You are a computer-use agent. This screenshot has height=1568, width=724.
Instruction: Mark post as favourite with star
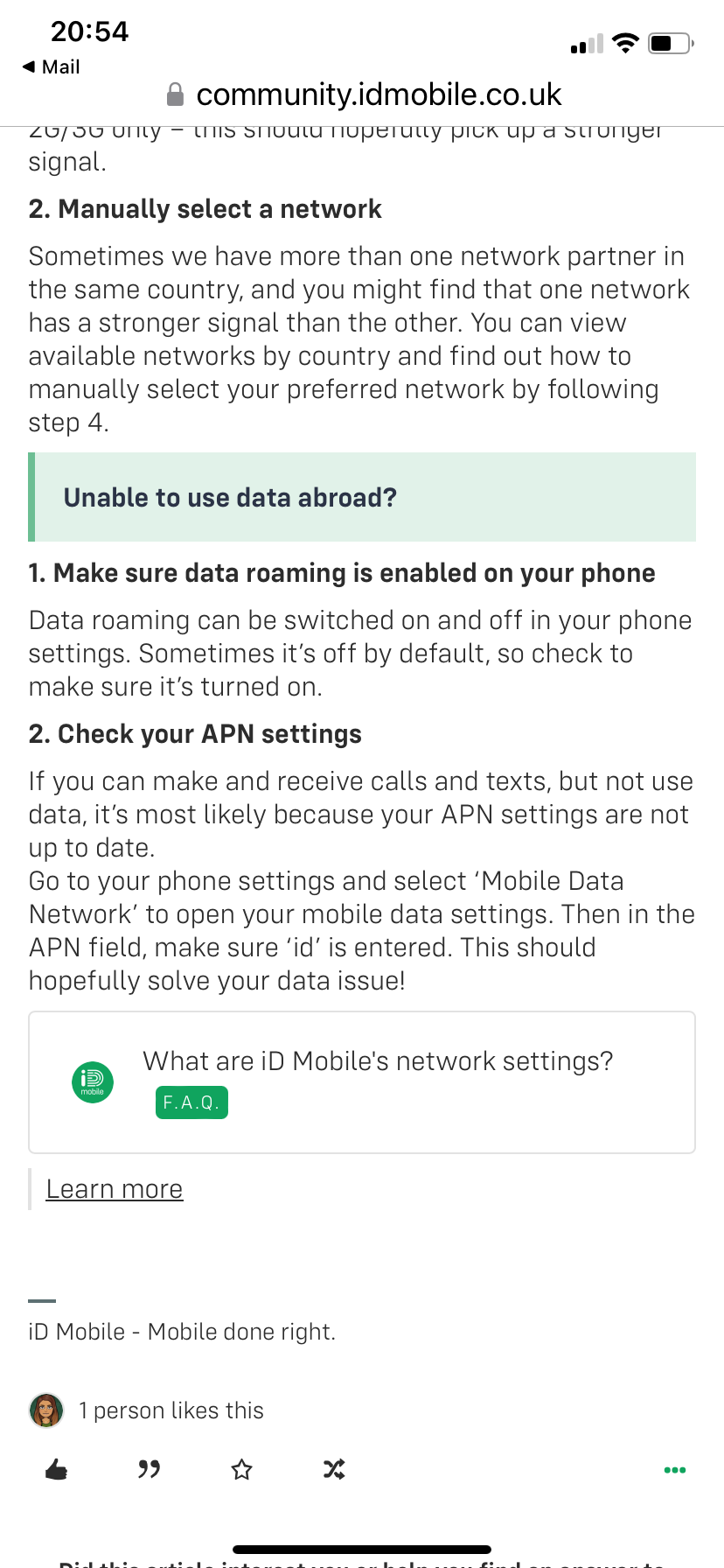click(242, 1469)
